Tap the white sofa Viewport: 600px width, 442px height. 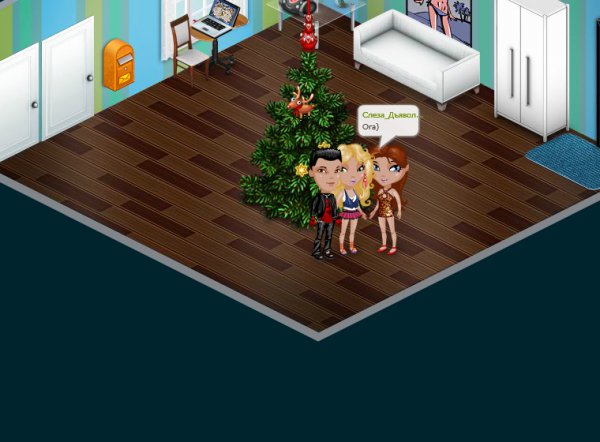pos(416,57)
